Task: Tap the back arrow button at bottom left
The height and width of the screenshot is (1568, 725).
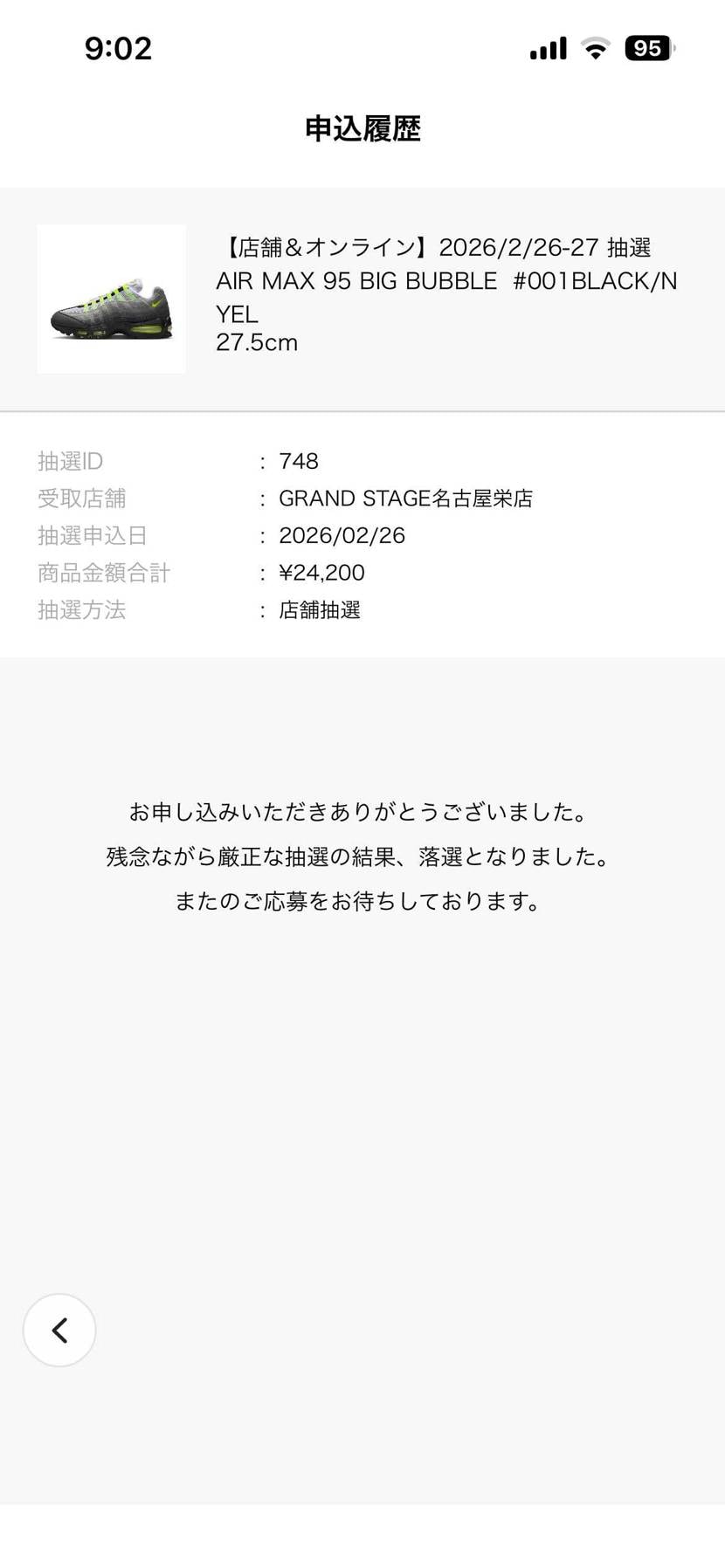Action: tap(59, 1330)
